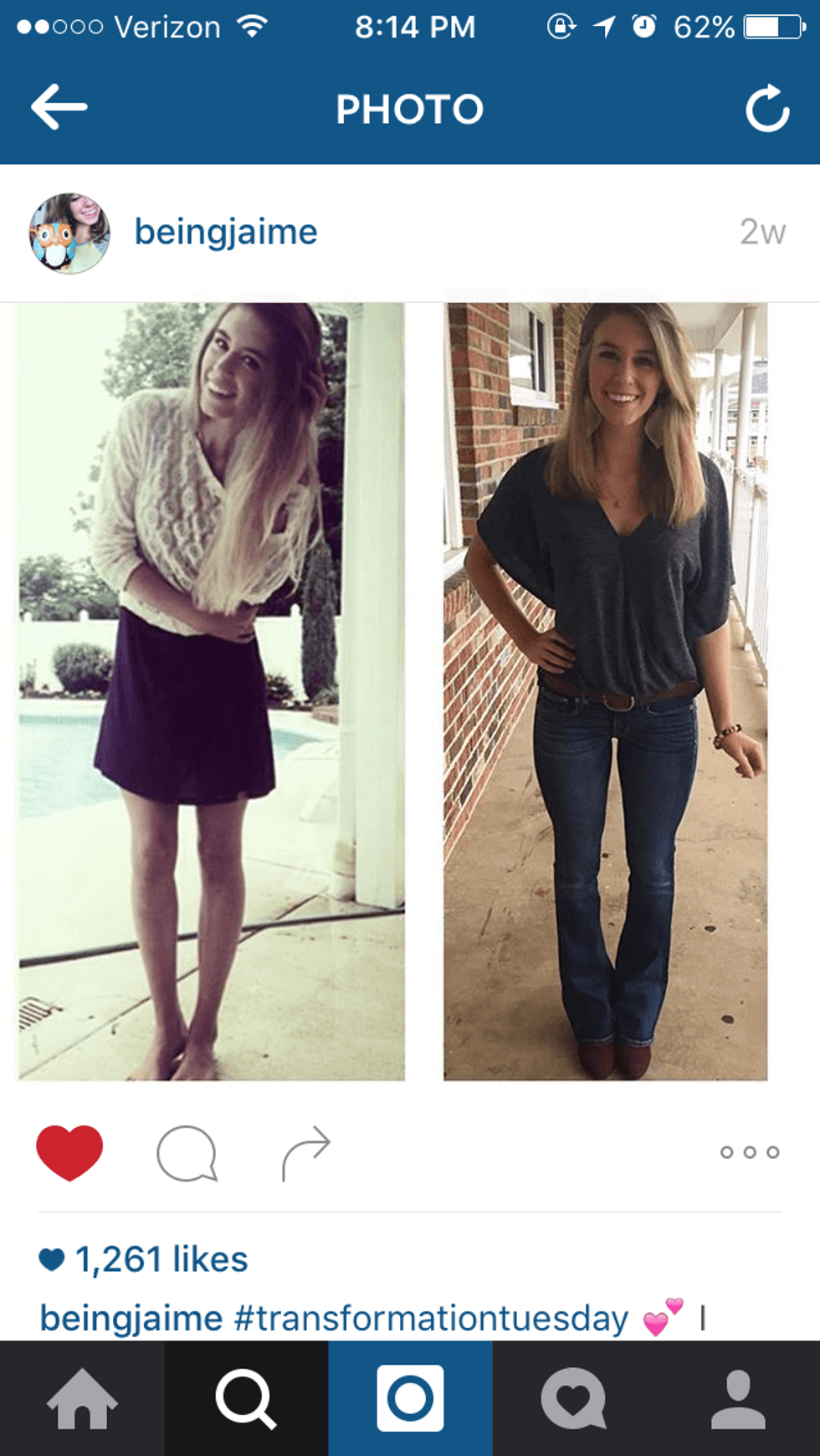The width and height of the screenshot is (820, 1456).
Task: Open the three-dot options menu
Action: [x=750, y=1152]
